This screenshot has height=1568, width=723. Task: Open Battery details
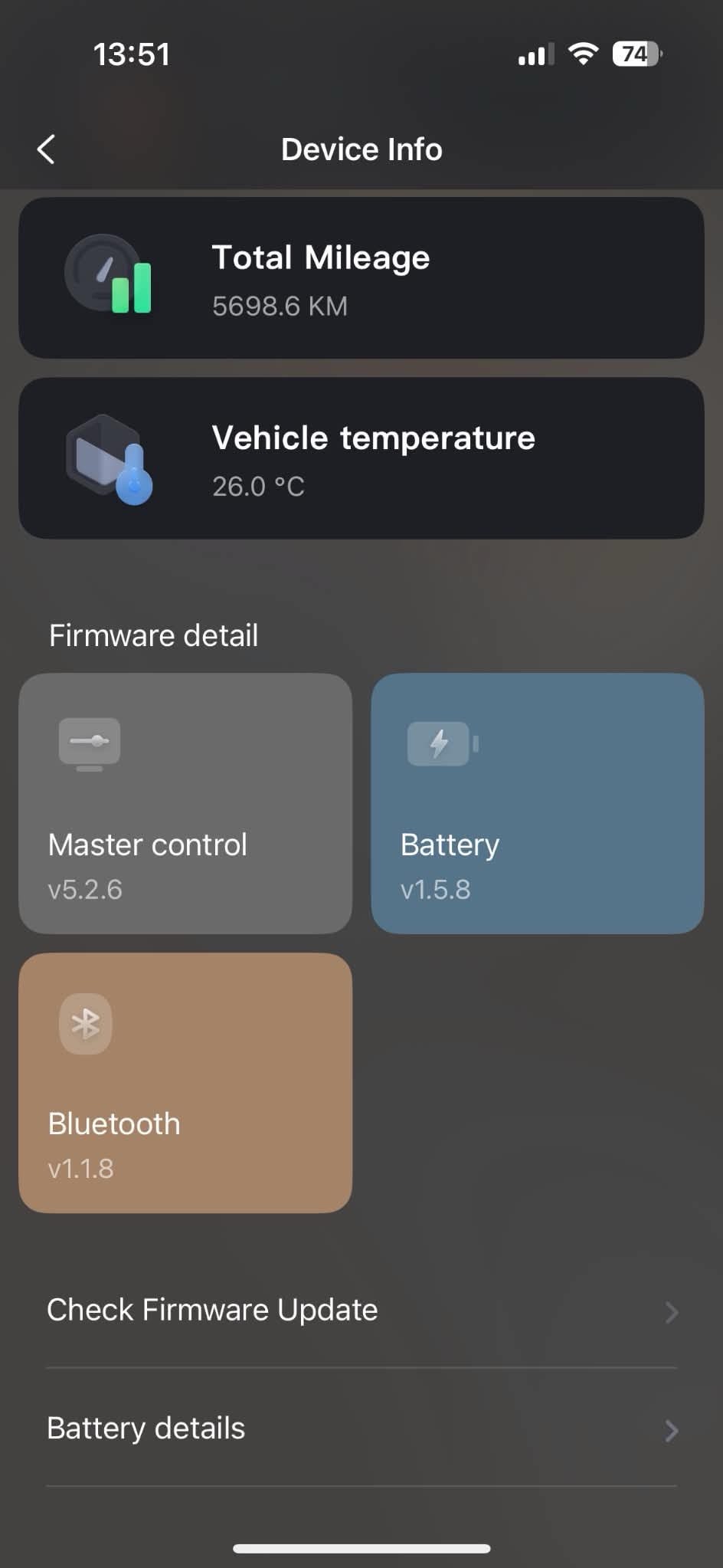tap(361, 1429)
